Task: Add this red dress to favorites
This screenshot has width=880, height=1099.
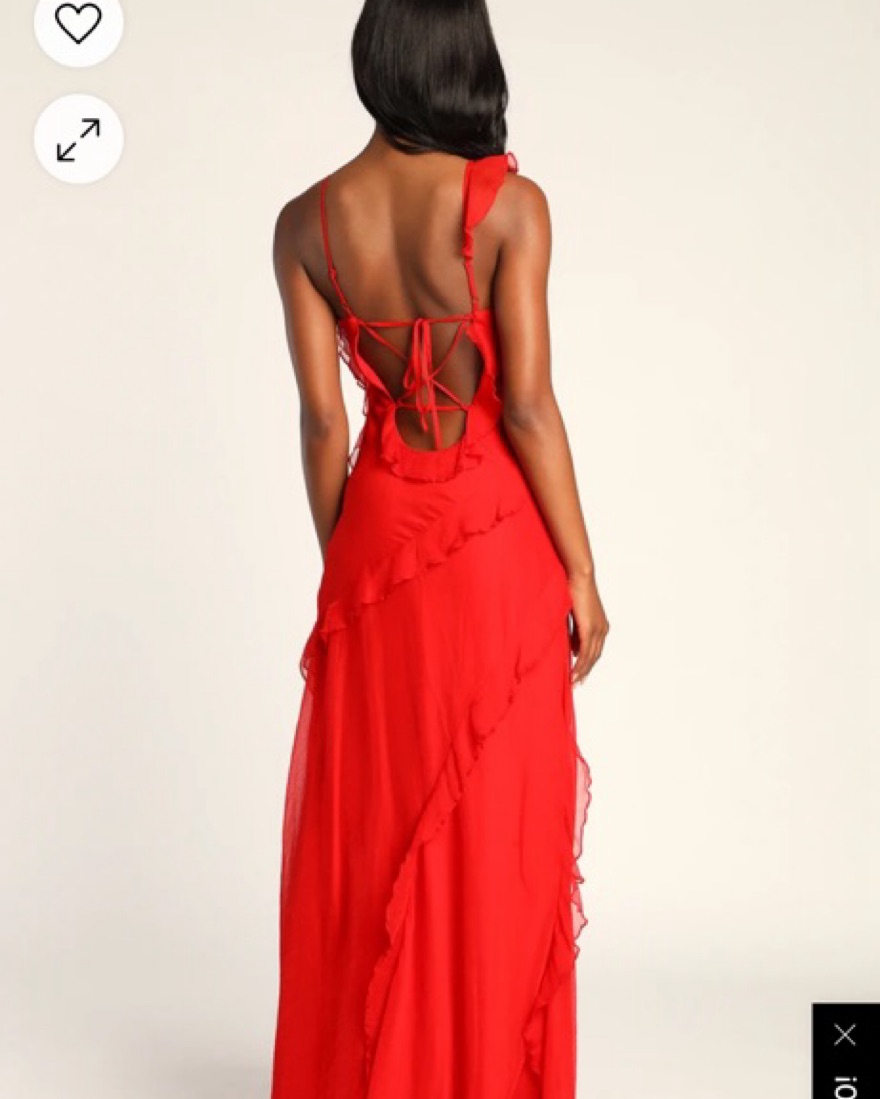Action: tap(78, 24)
